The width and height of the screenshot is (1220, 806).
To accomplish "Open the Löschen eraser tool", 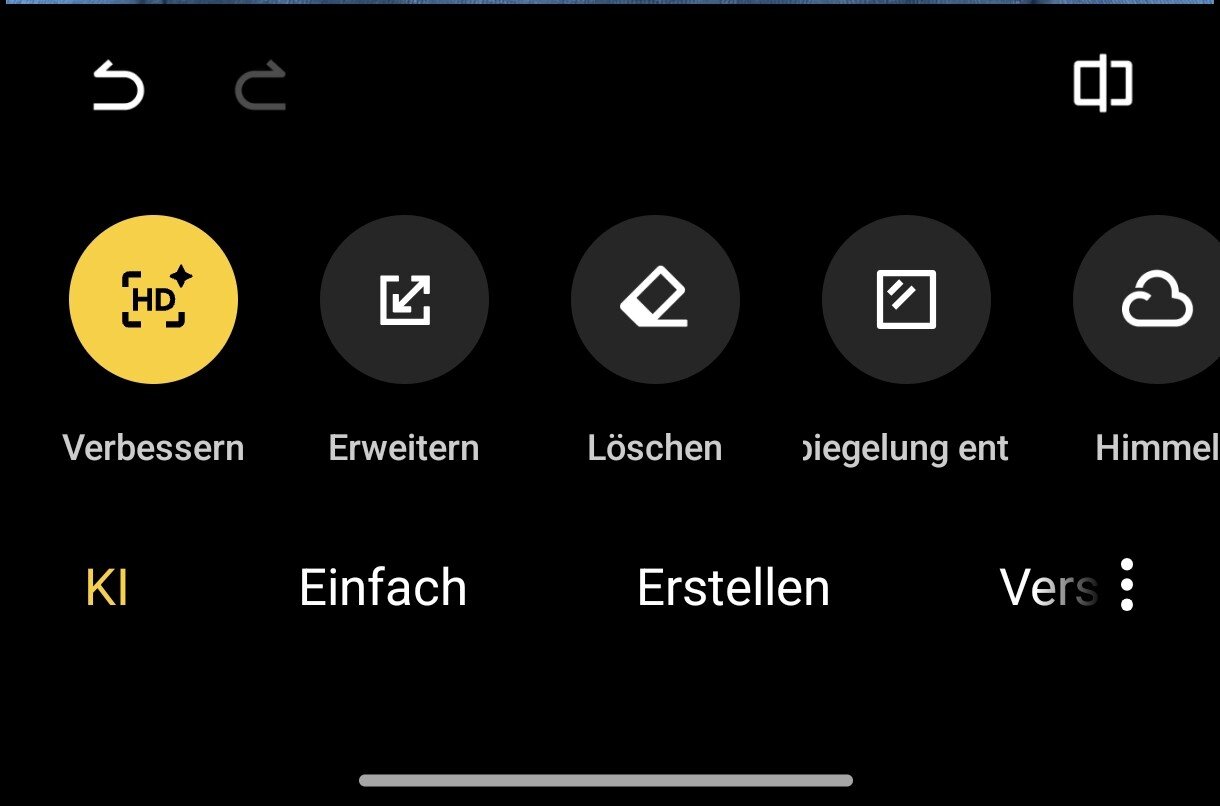I will (655, 300).
